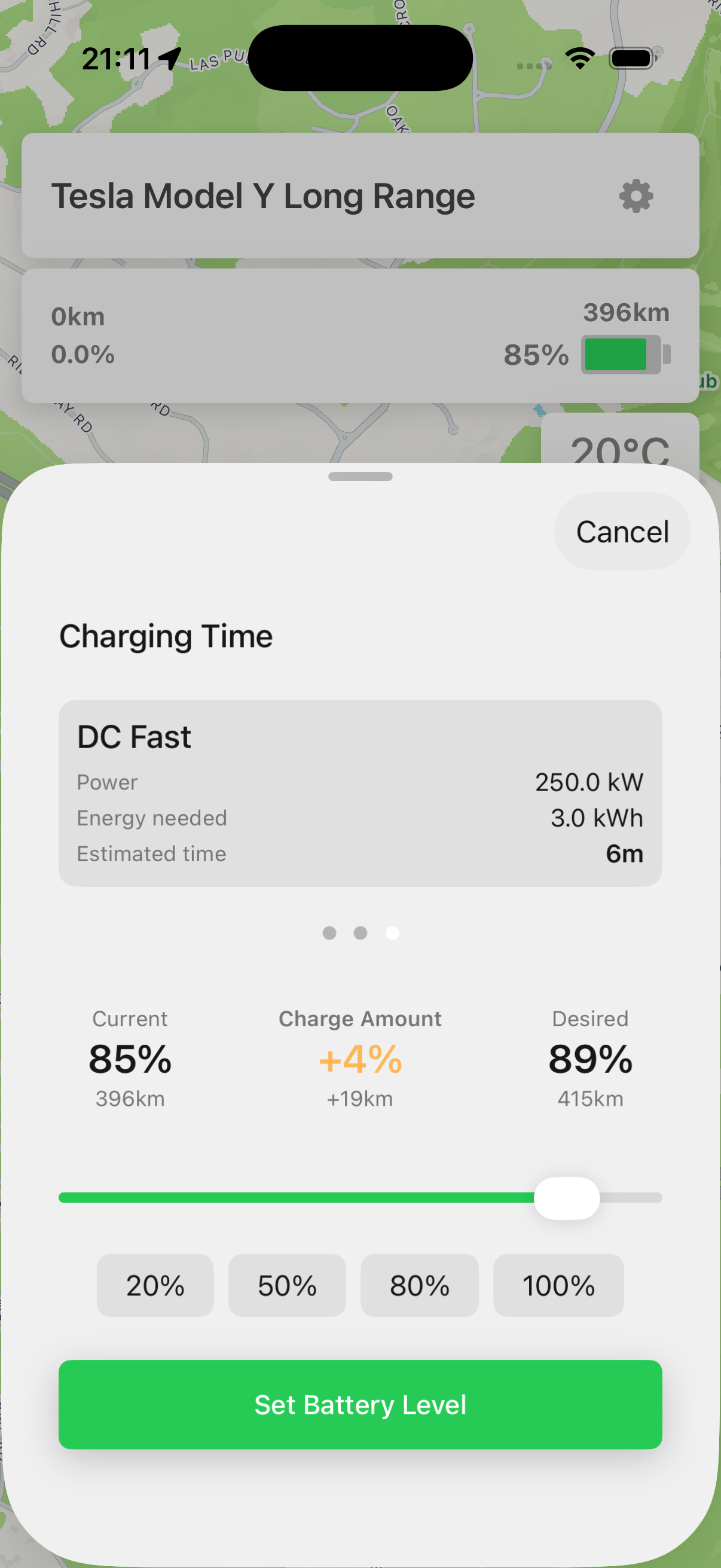This screenshot has width=721, height=1568.
Task: Select the first page indicator dot
Action: click(x=329, y=933)
